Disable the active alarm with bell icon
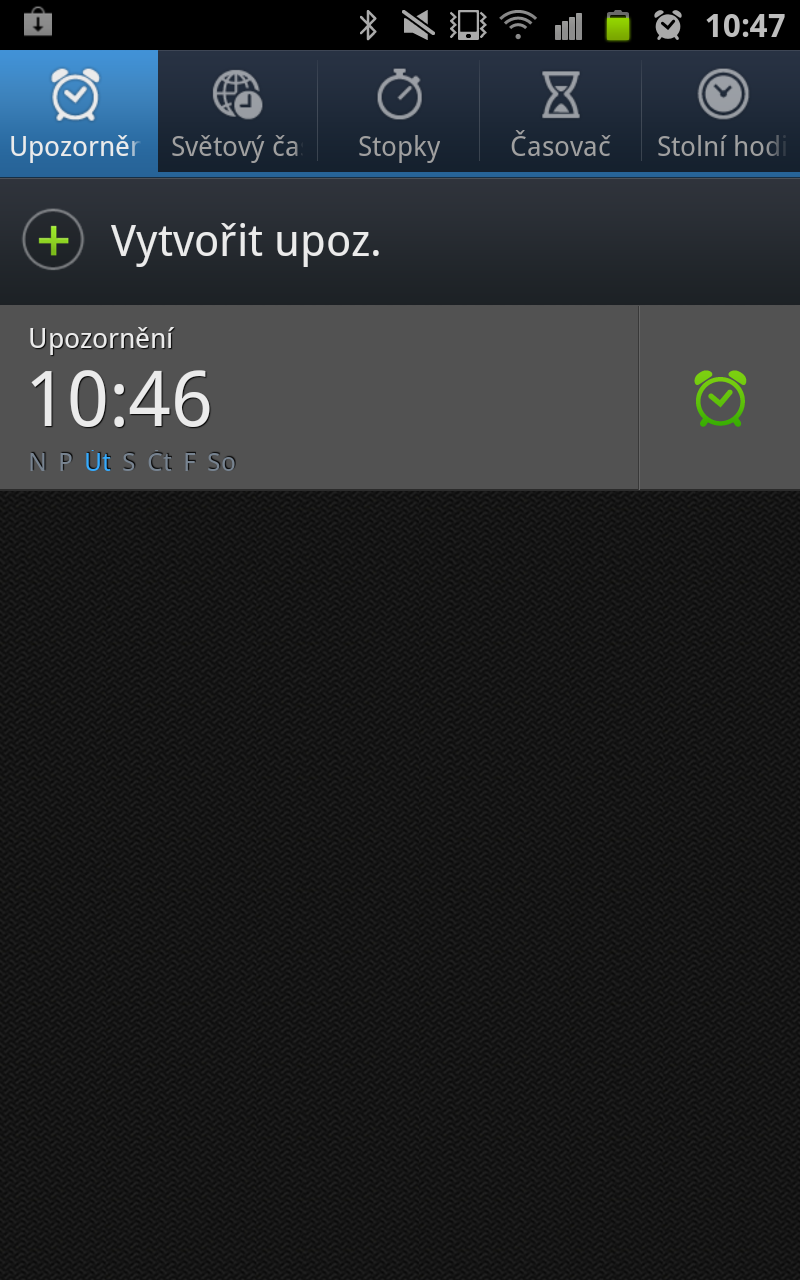The width and height of the screenshot is (800, 1280). 719,398
